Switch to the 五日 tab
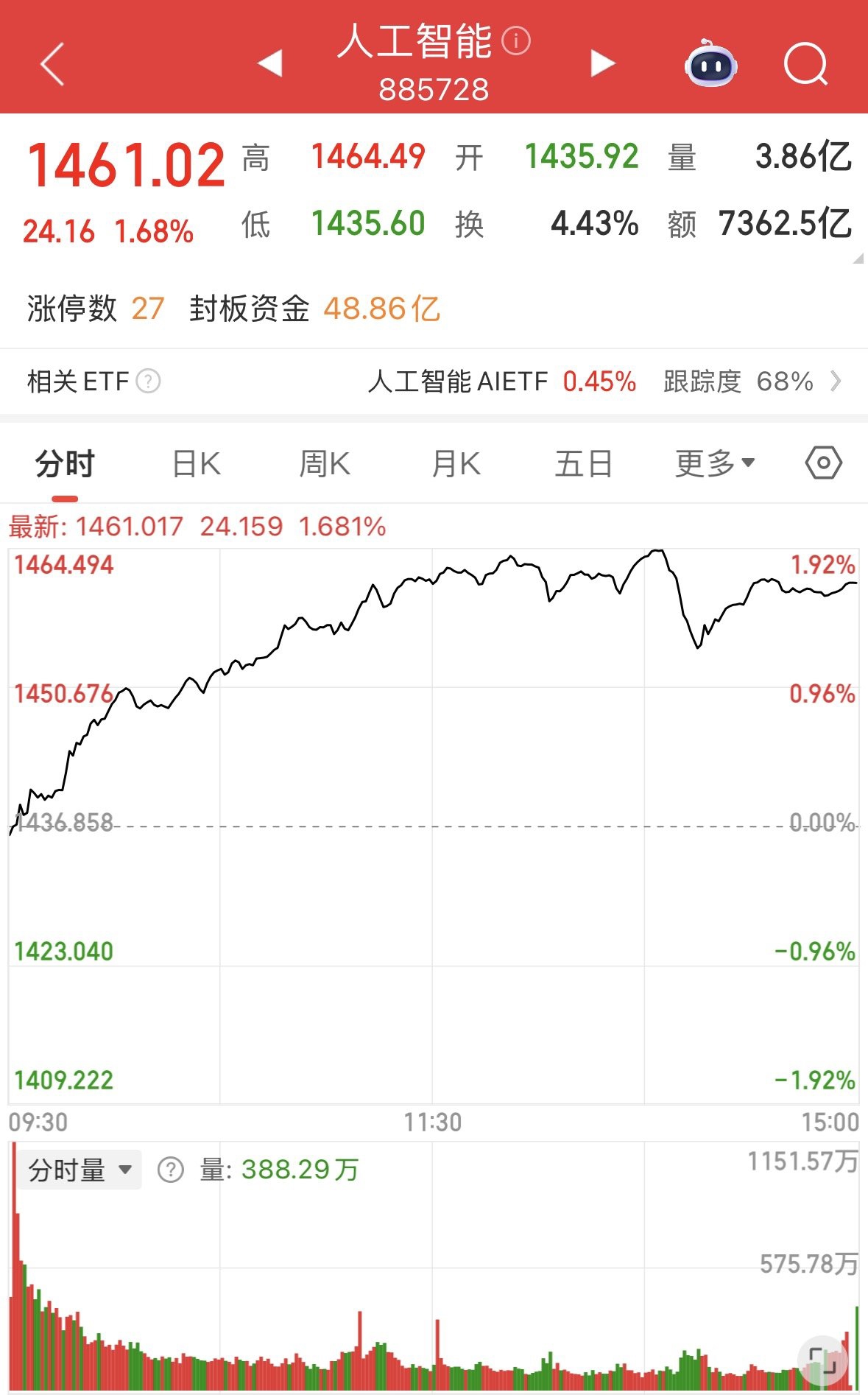 pyautogui.click(x=584, y=464)
